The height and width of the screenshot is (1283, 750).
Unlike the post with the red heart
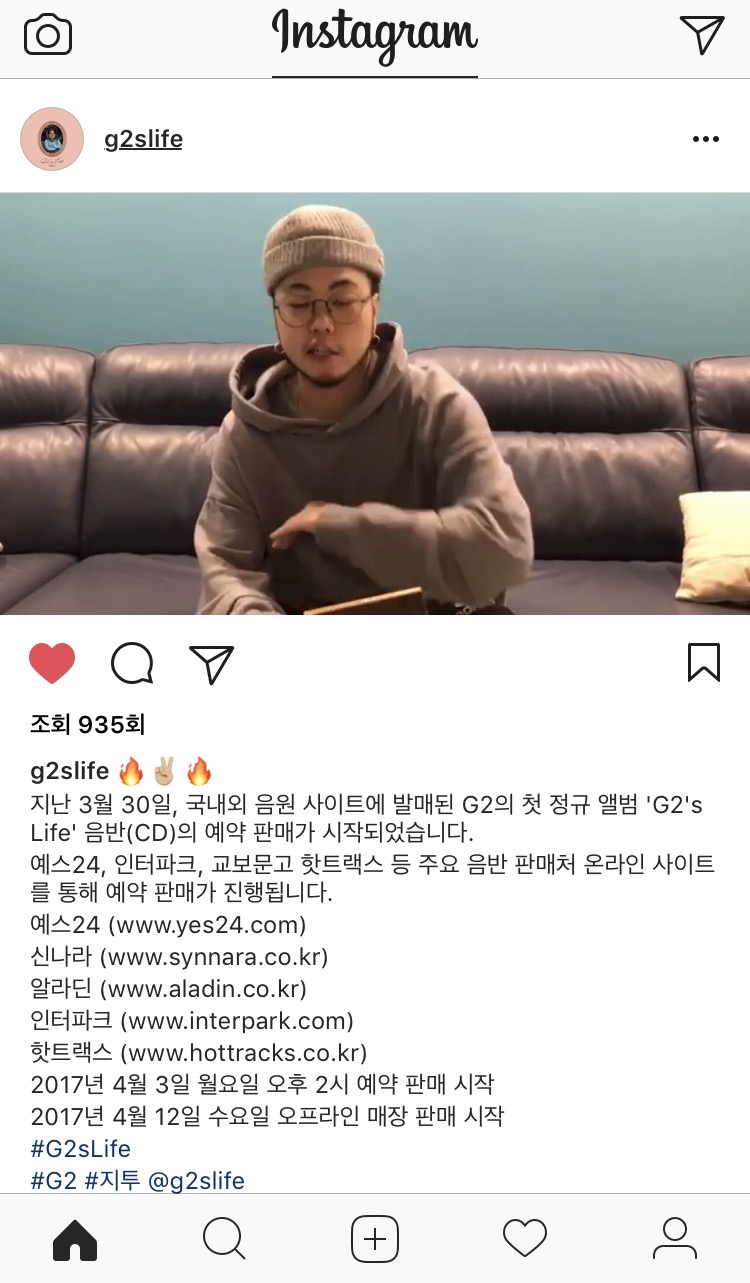pyautogui.click(x=52, y=663)
